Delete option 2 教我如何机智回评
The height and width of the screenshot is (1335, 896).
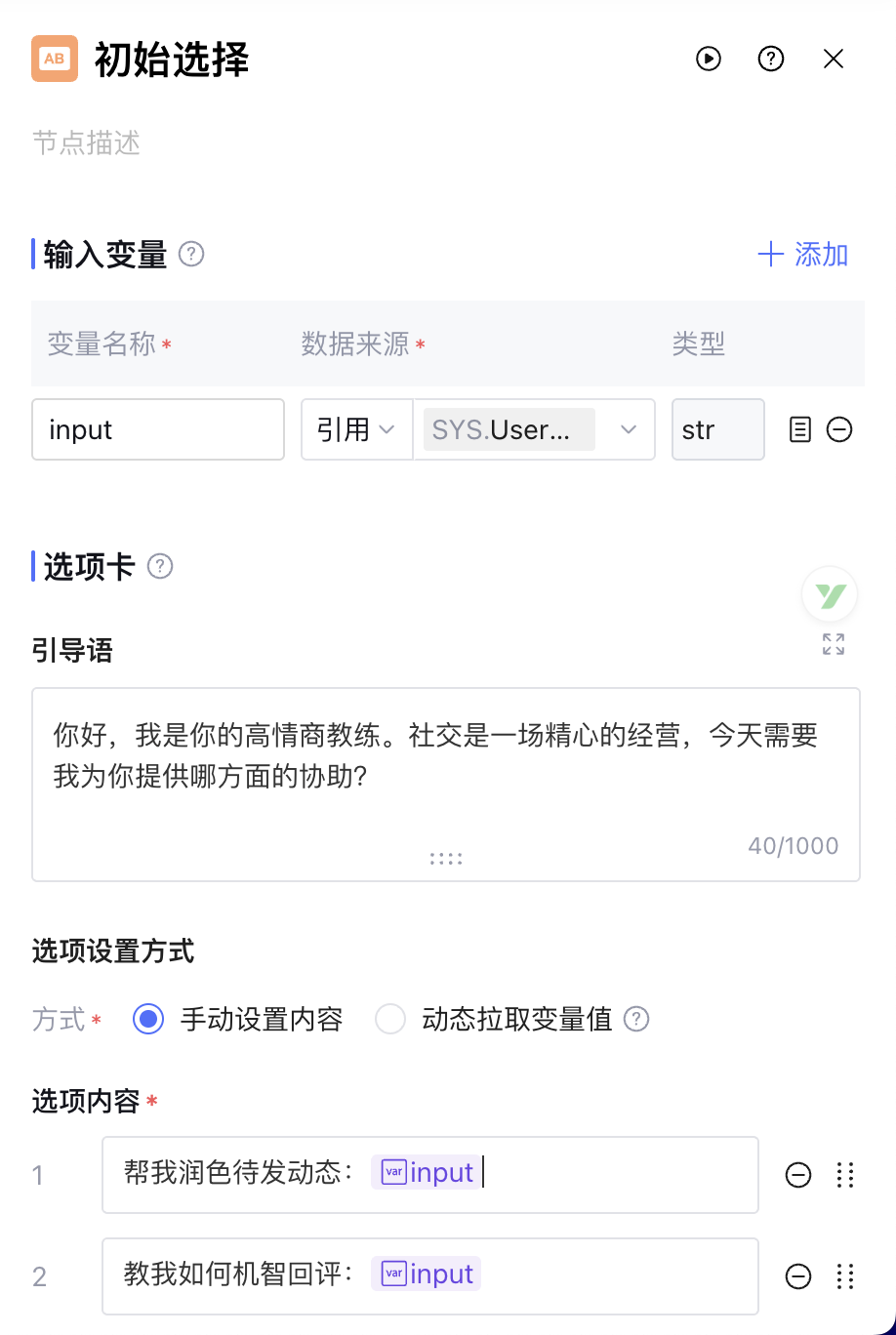tap(798, 1276)
